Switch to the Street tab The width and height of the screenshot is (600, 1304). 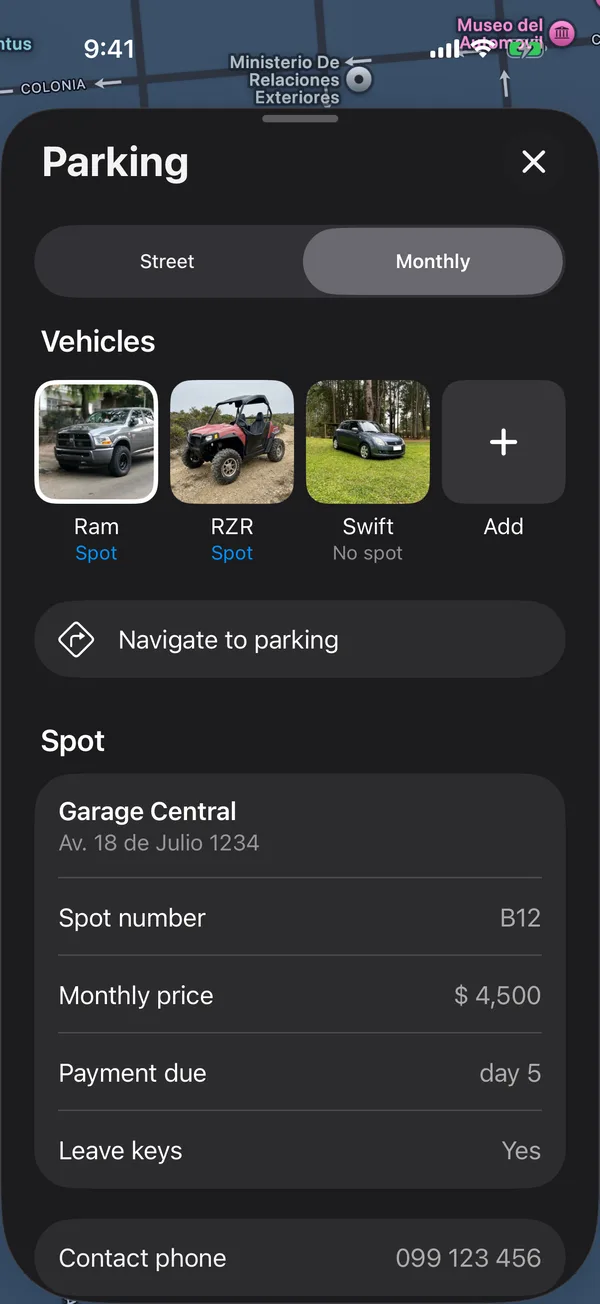point(167,262)
